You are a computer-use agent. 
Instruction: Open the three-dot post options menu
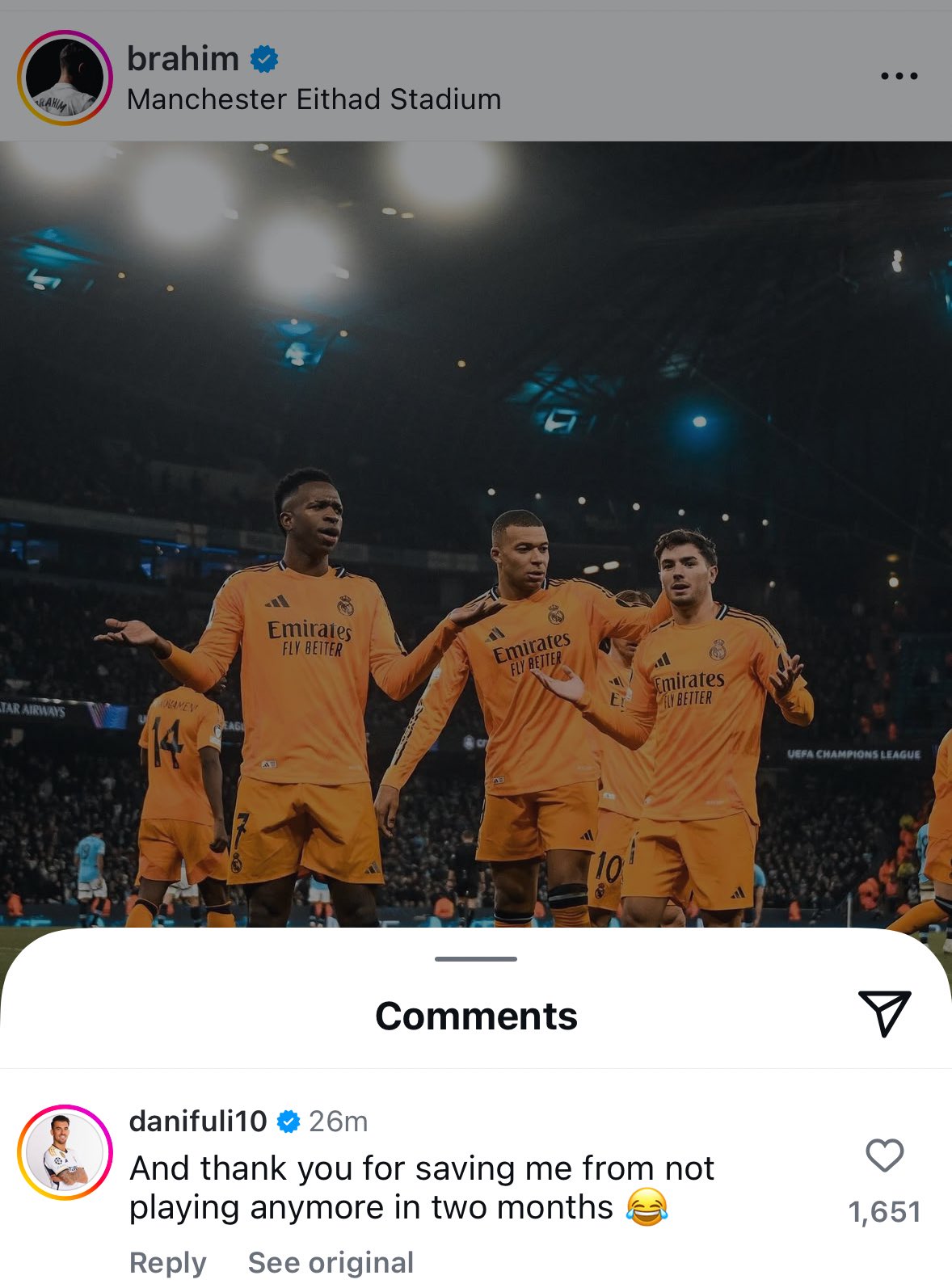(899, 76)
